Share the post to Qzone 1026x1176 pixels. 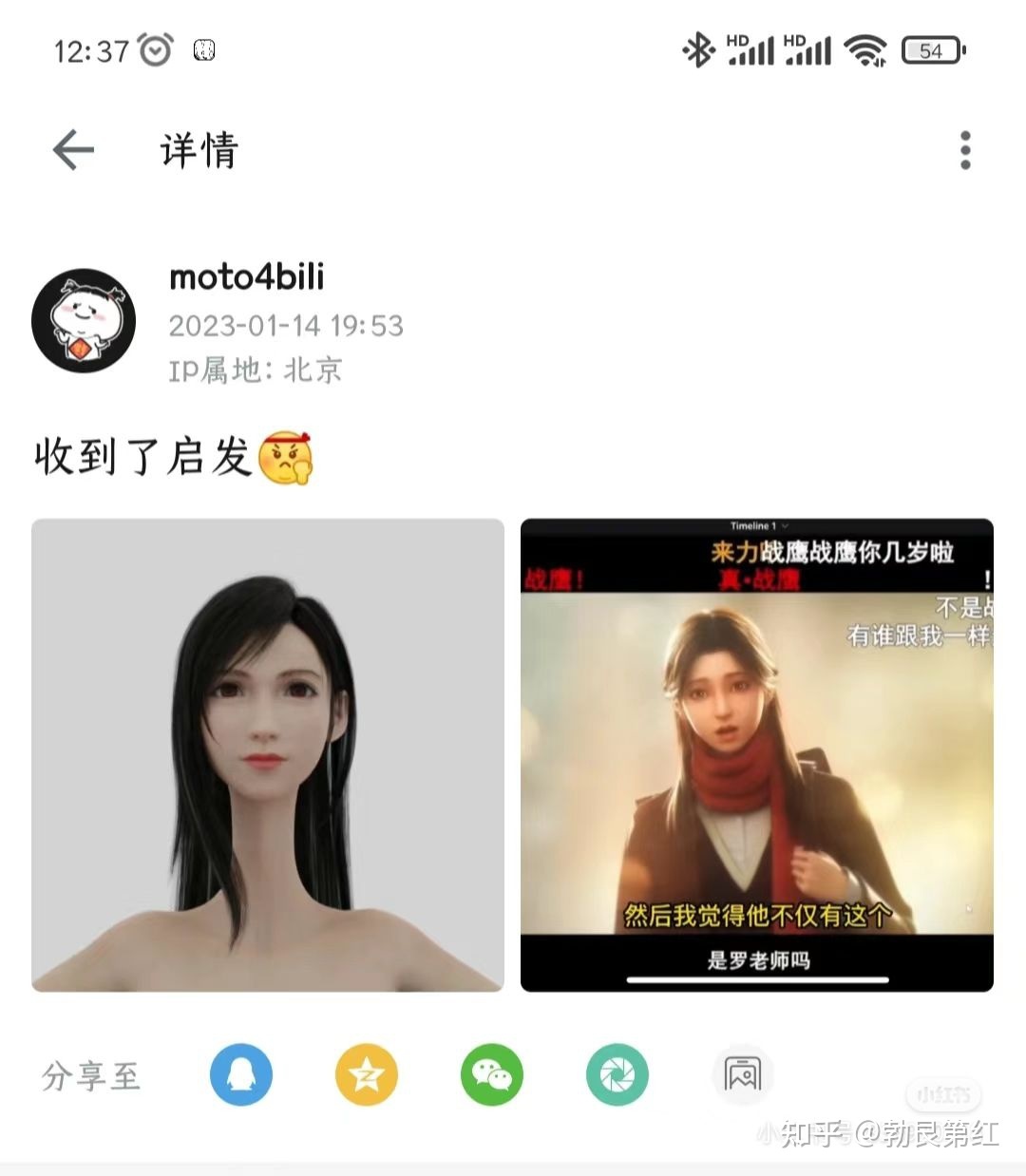367,1074
